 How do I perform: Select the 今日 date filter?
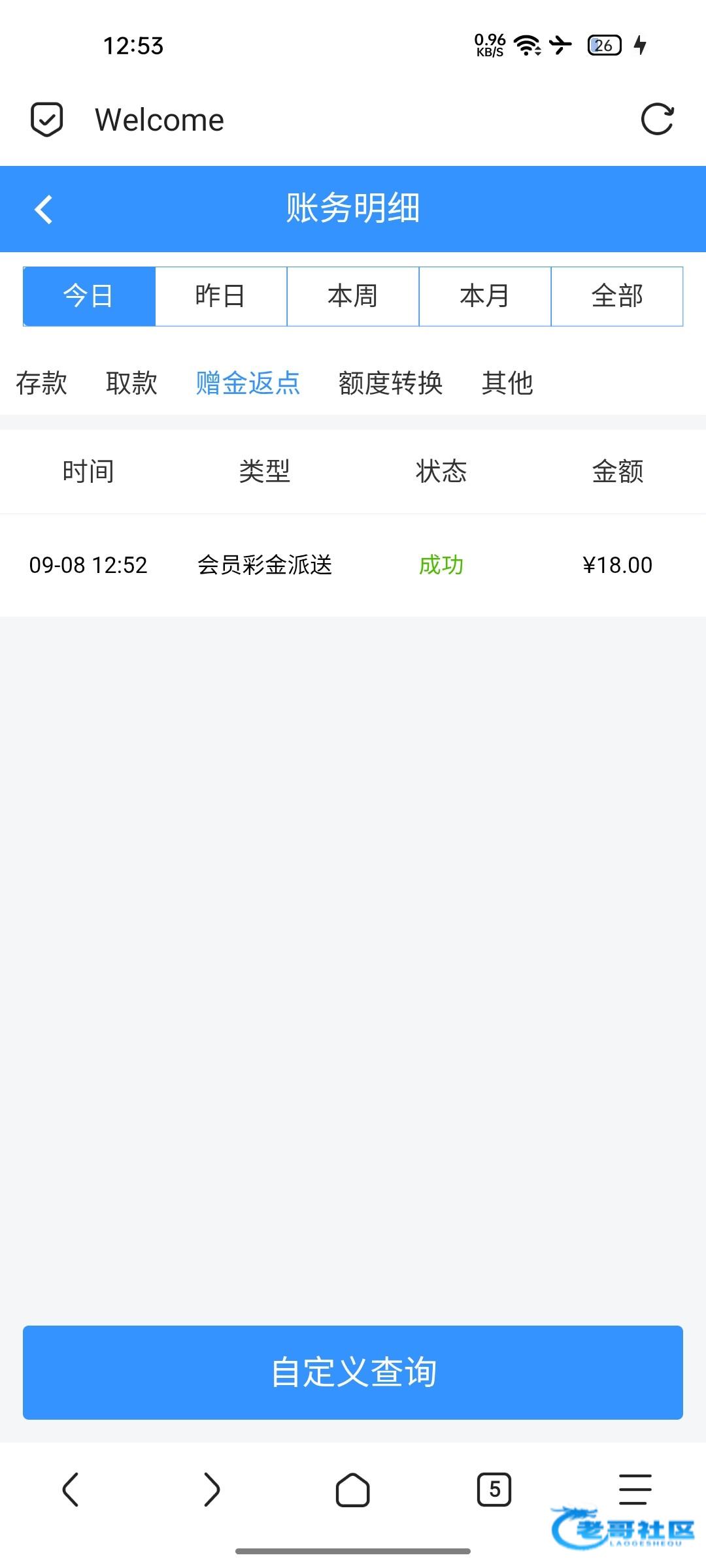[89, 296]
